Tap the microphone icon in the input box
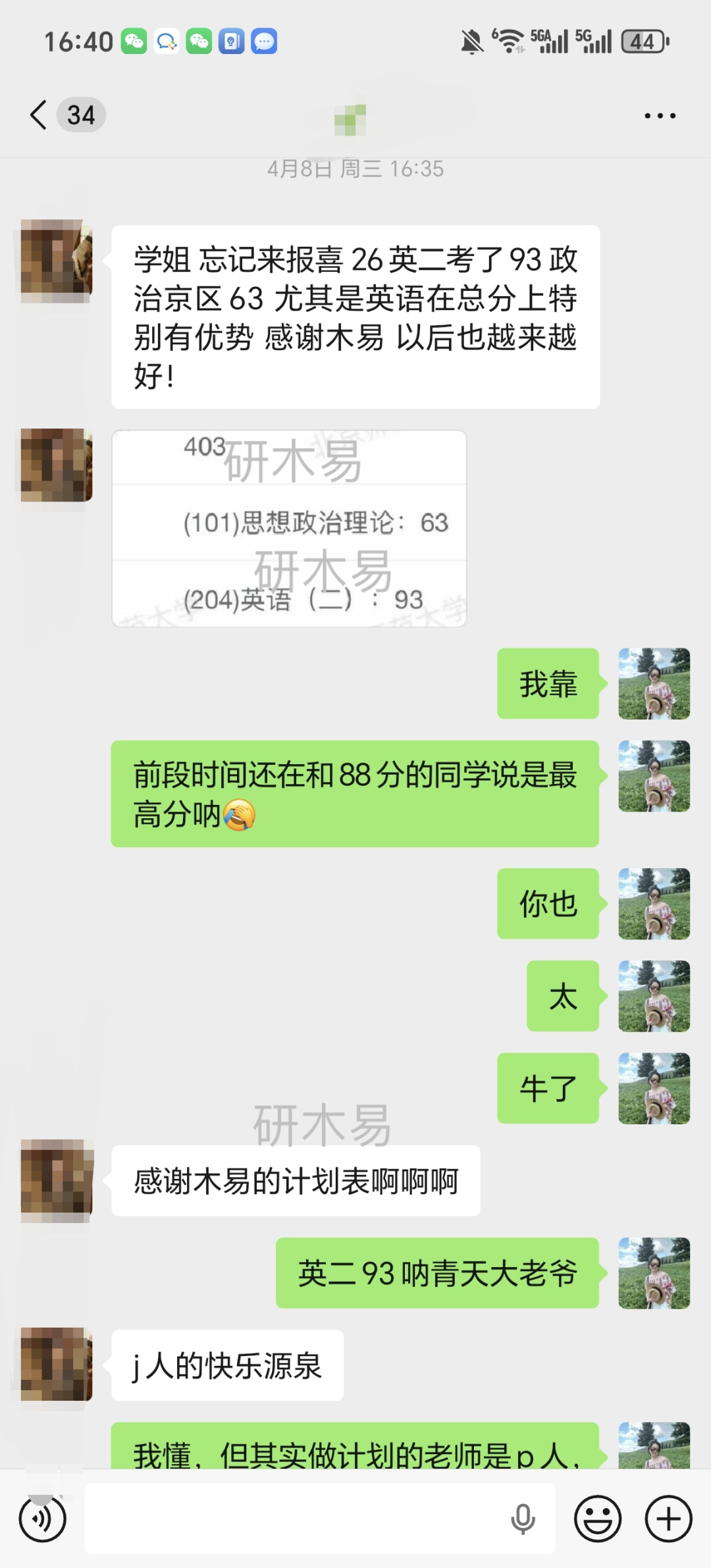Image resolution: width=711 pixels, height=1568 pixels. click(523, 1519)
